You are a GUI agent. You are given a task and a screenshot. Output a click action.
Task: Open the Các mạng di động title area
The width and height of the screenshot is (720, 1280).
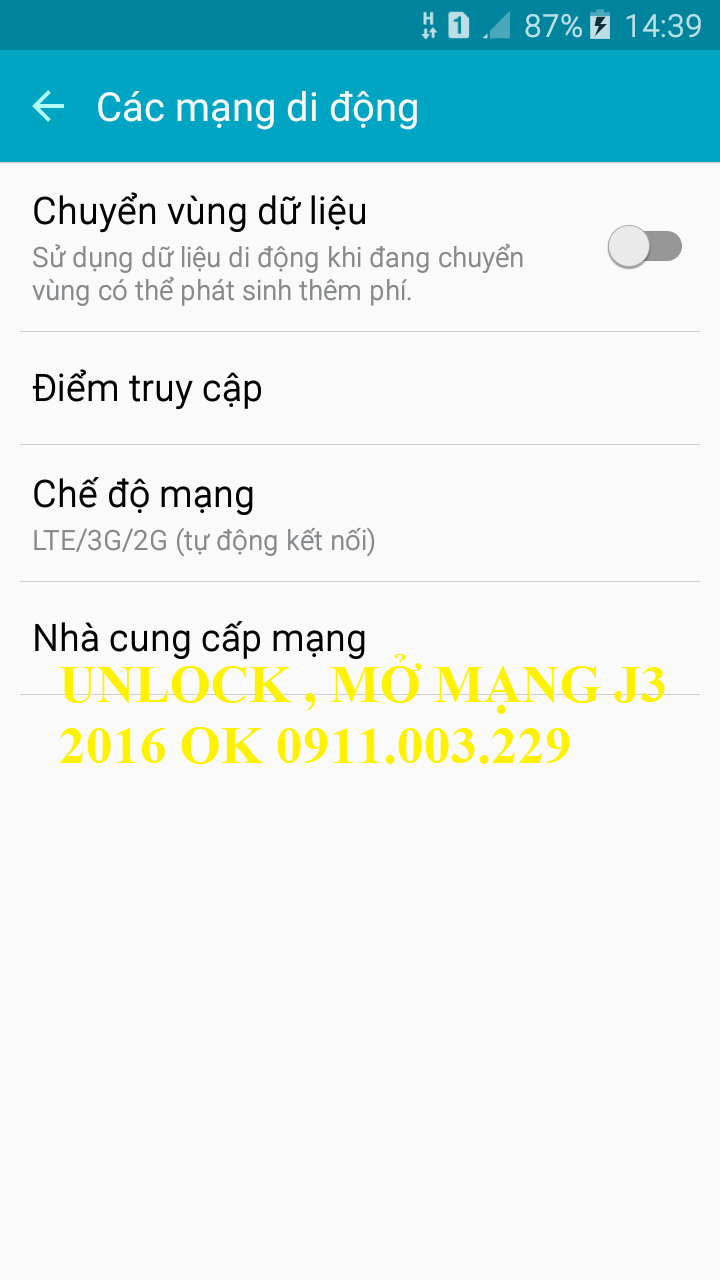coord(256,106)
